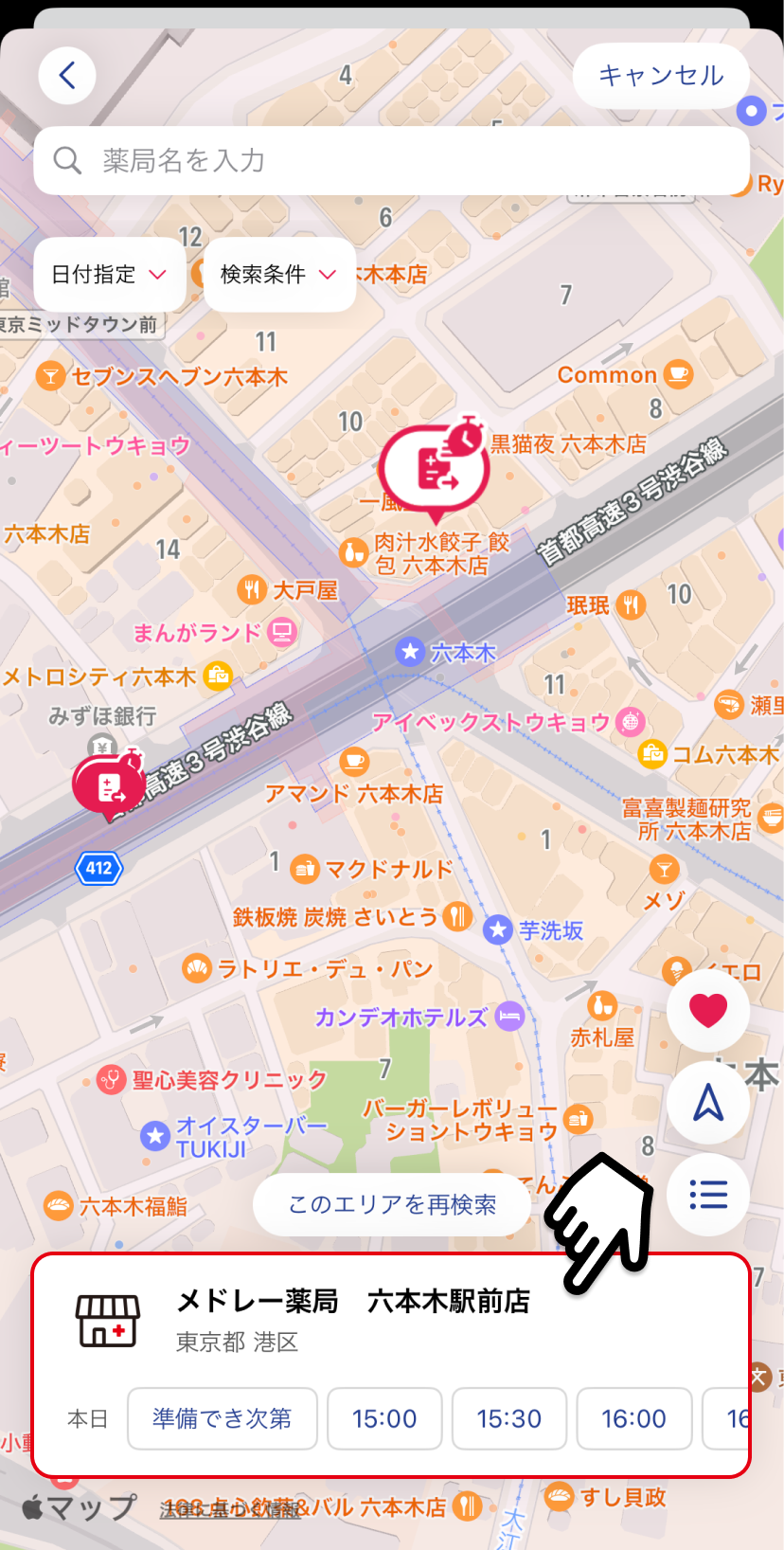Switch to list view
The image size is (784, 1550).
708,1195
